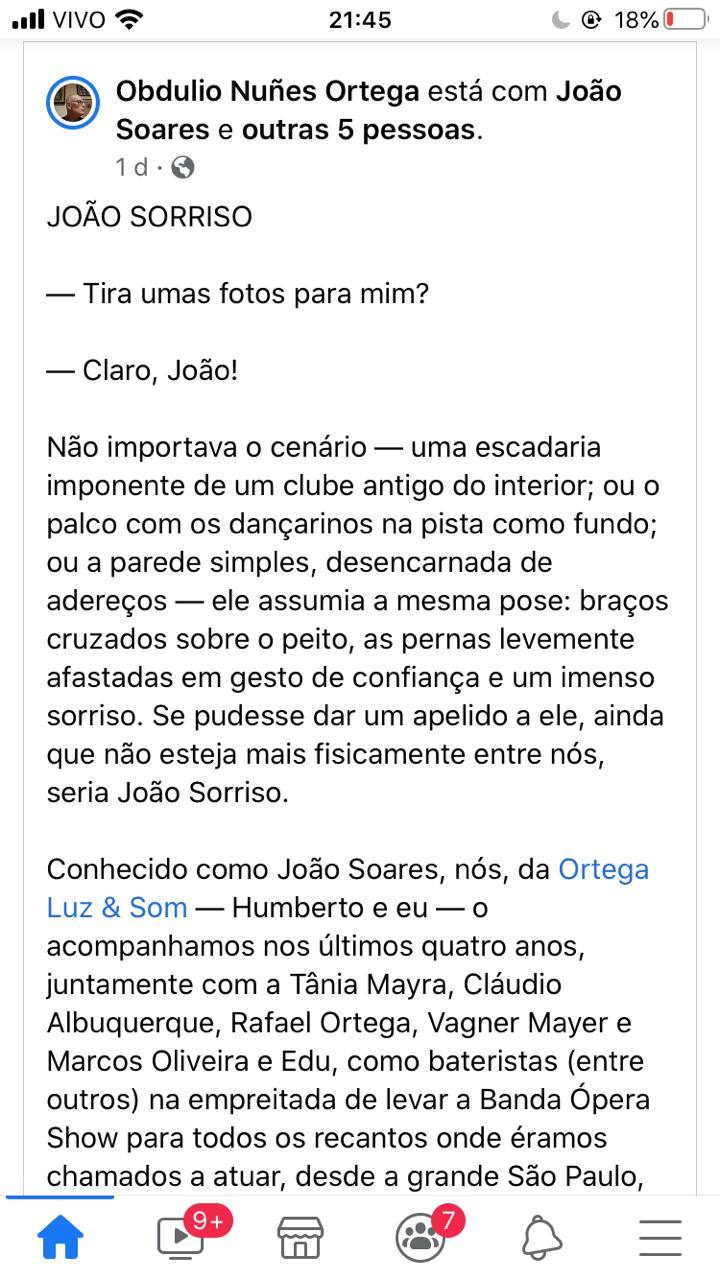Switch to the Groups tab

point(420,1239)
